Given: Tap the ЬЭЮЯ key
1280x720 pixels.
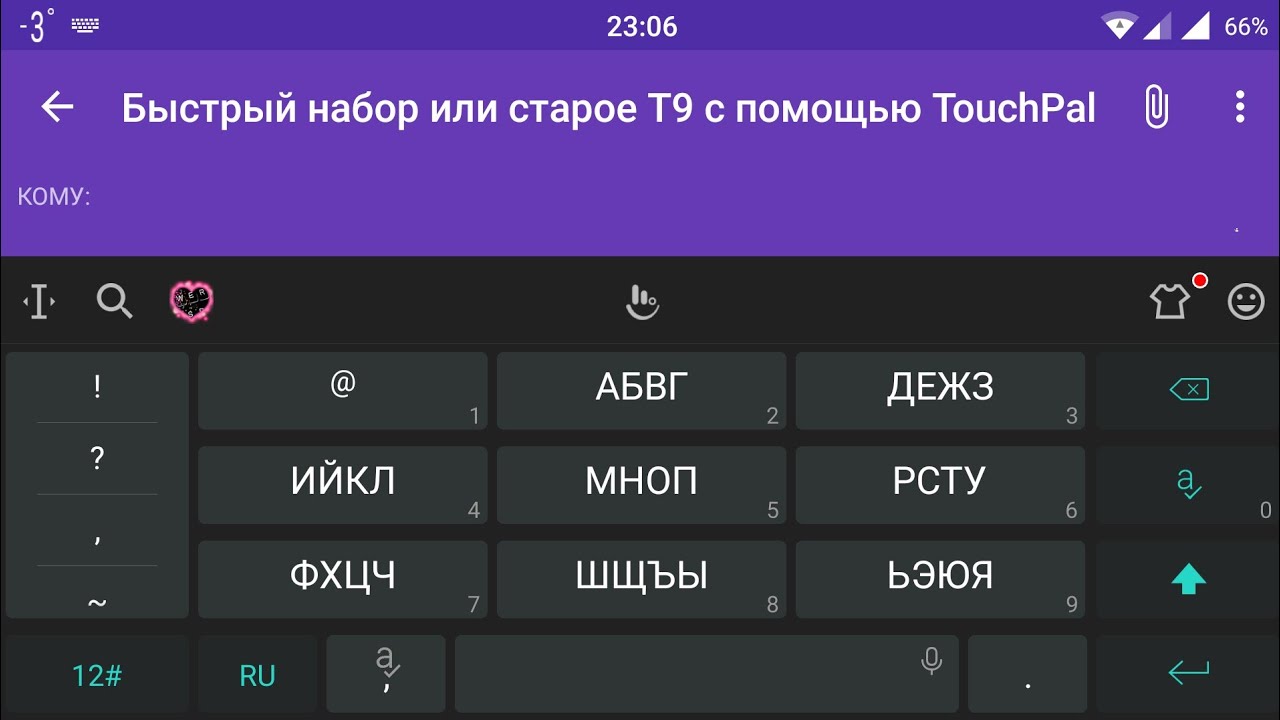Looking at the screenshot, I should (940, 580).
